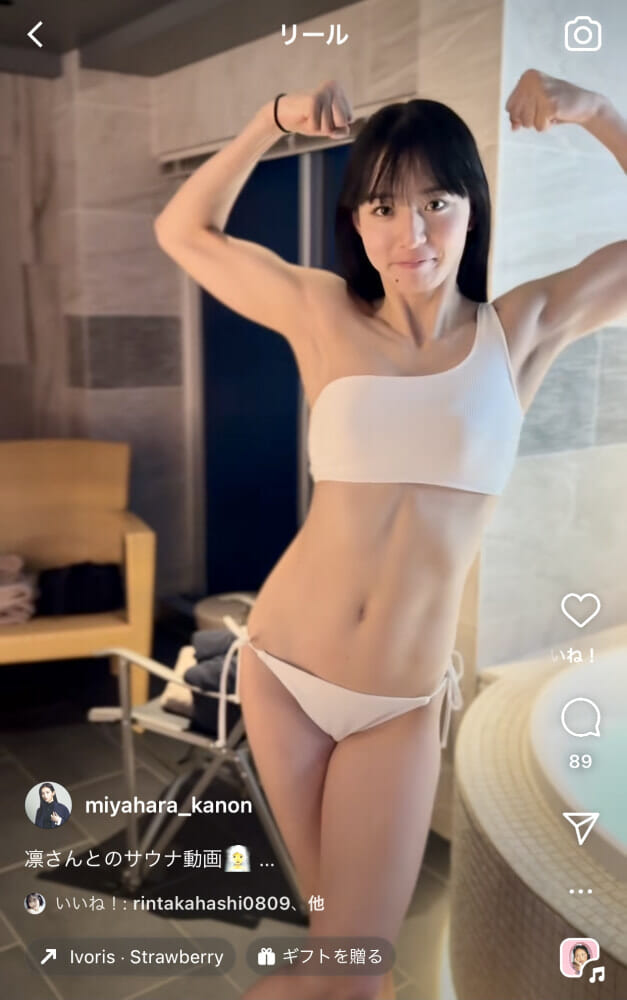Open the comments on this reel
627x1000 pixels.
(x=580, y=718)
